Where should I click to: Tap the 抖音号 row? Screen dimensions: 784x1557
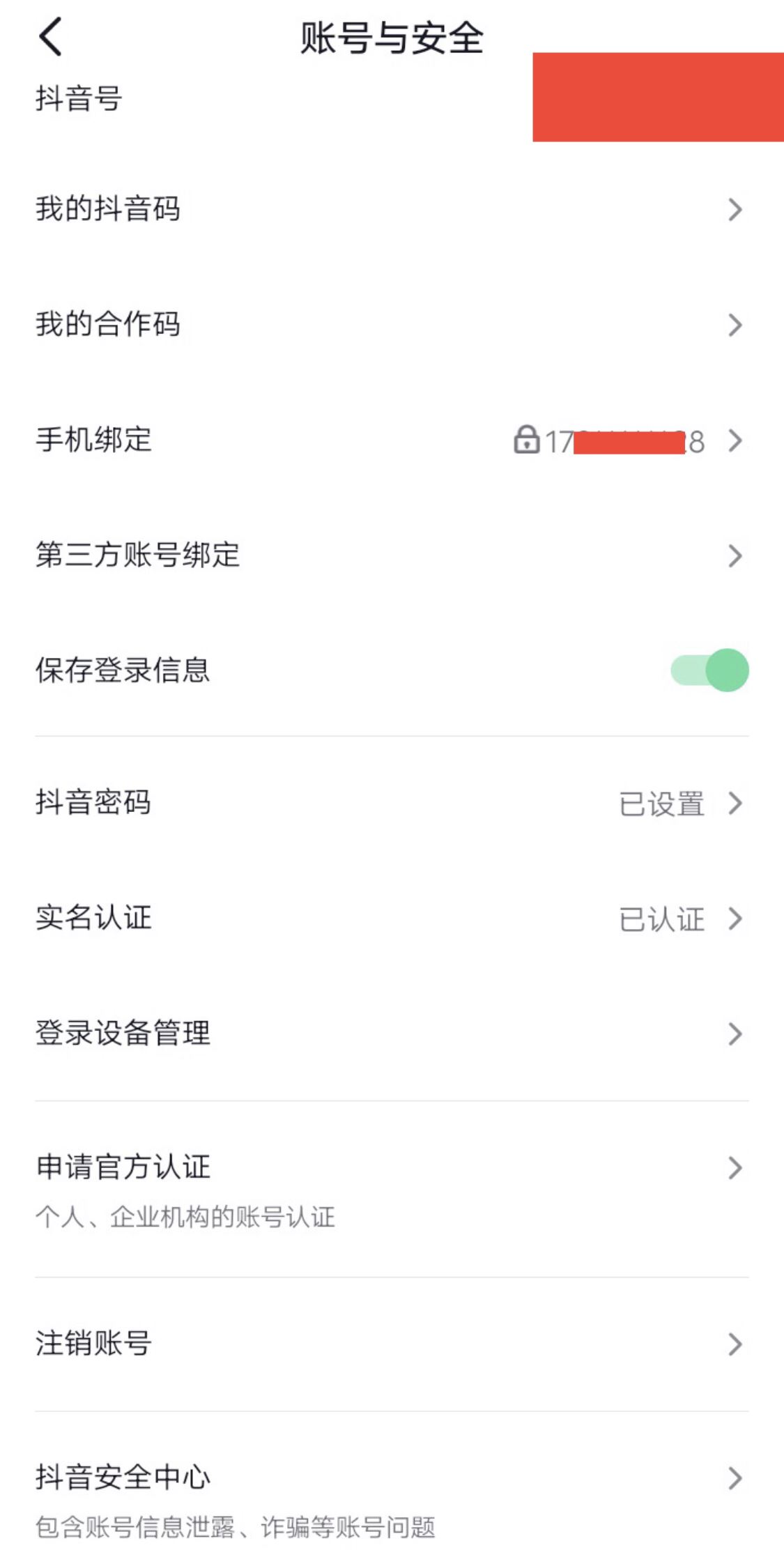click(x=392, y=98)
